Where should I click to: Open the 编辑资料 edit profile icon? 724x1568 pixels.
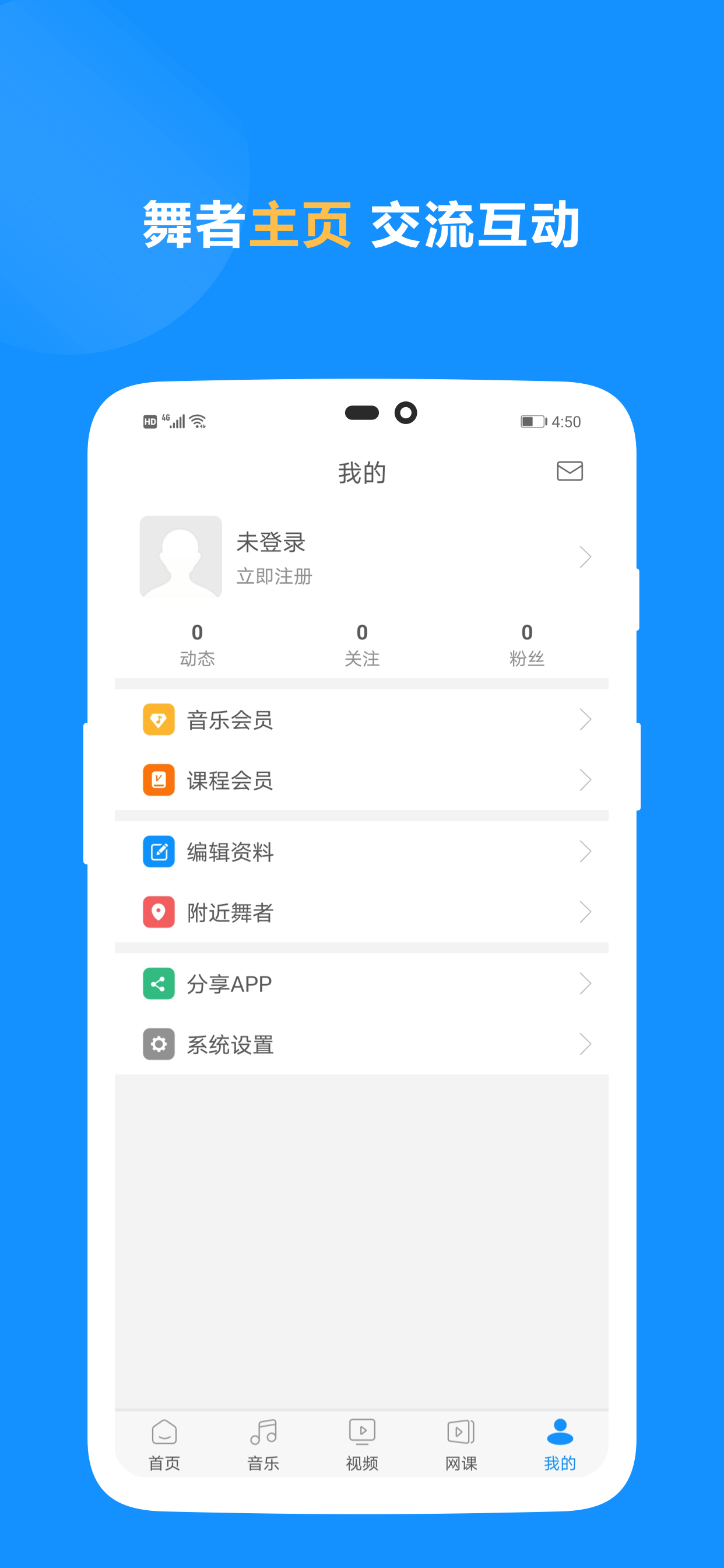click(157, 852)
